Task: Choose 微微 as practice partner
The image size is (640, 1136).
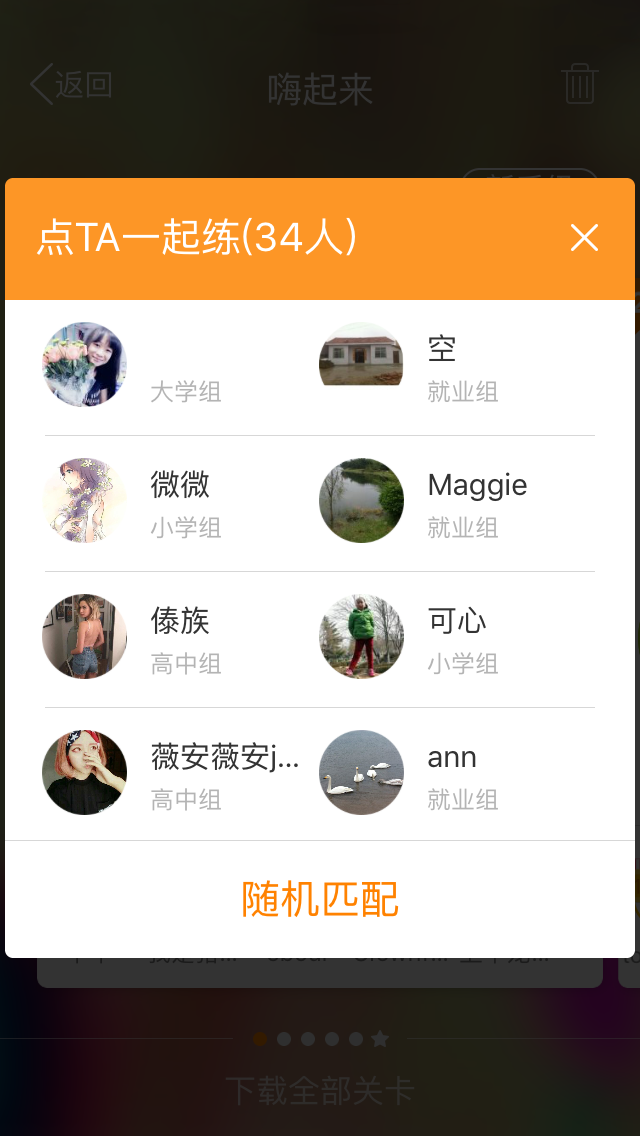Action: pos(170,502)
